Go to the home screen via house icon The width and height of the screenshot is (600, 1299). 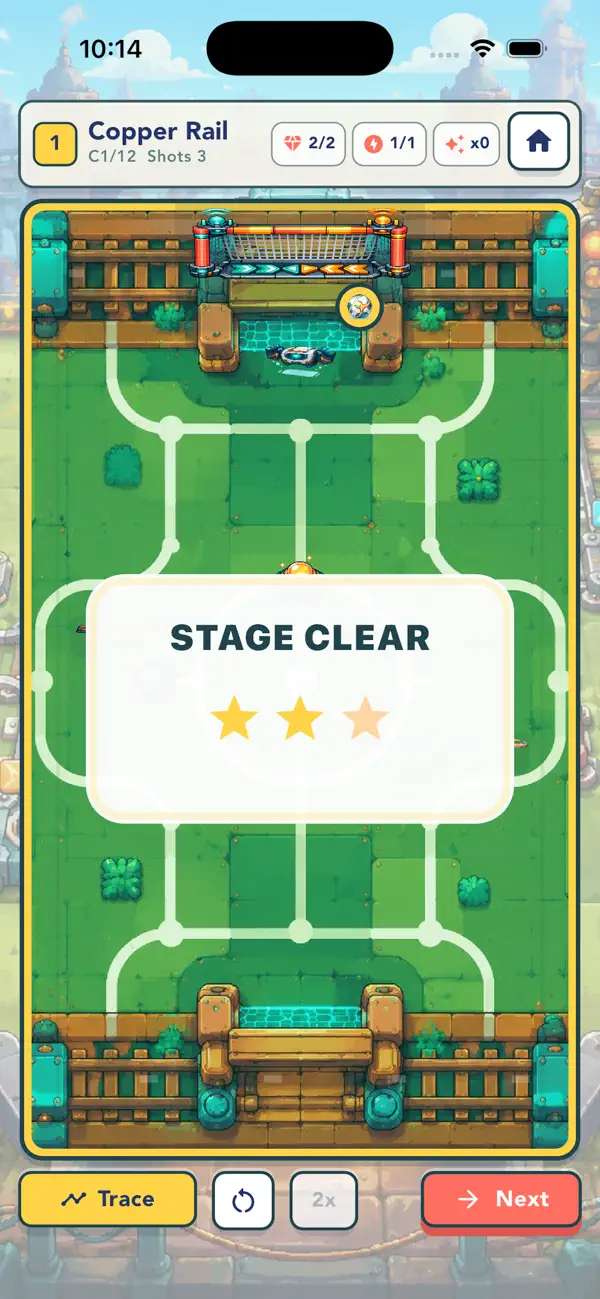coord(539,143)
